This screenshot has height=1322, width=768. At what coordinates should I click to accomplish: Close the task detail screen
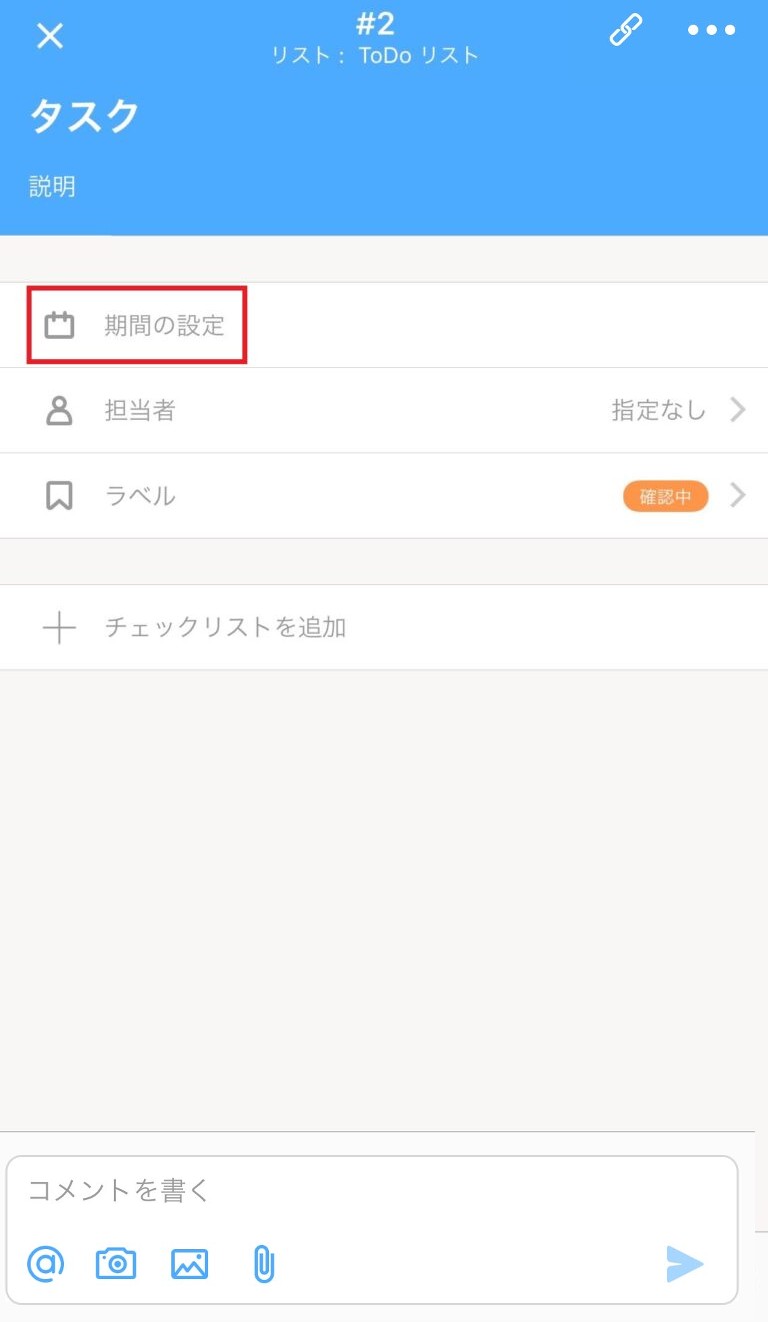click(x=50, y=36)
